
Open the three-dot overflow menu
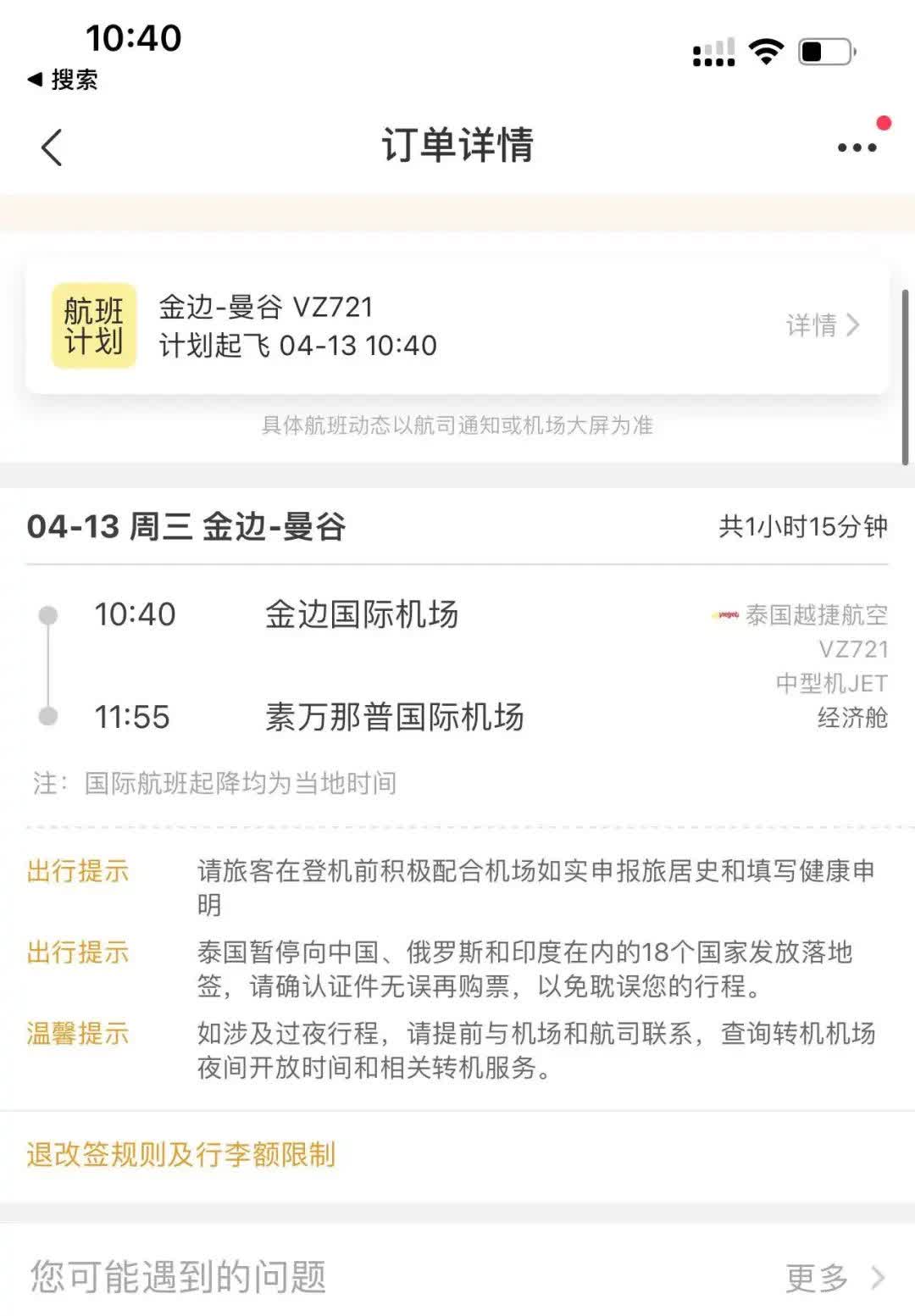pos(857,147)
